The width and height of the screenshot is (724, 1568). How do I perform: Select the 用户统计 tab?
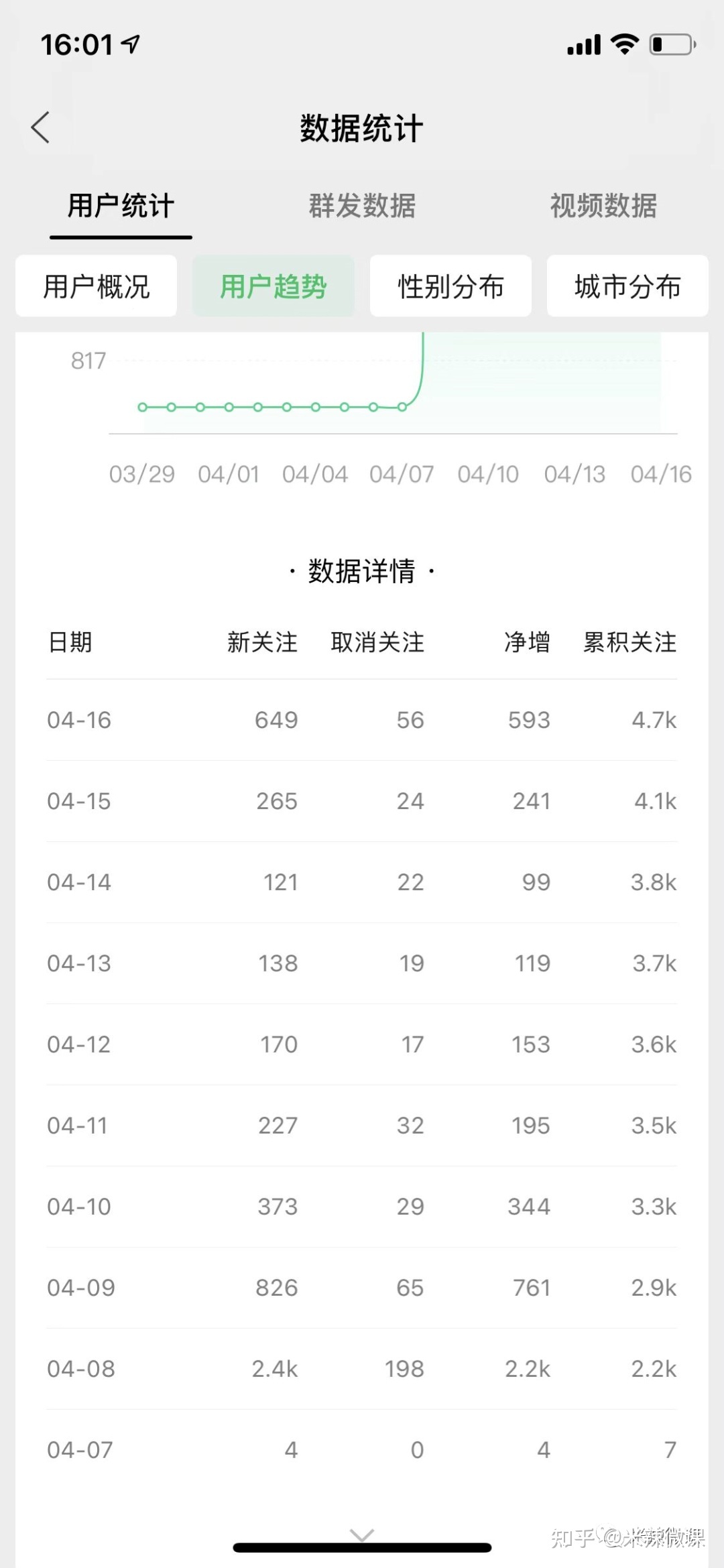click(x=121, y=206)
